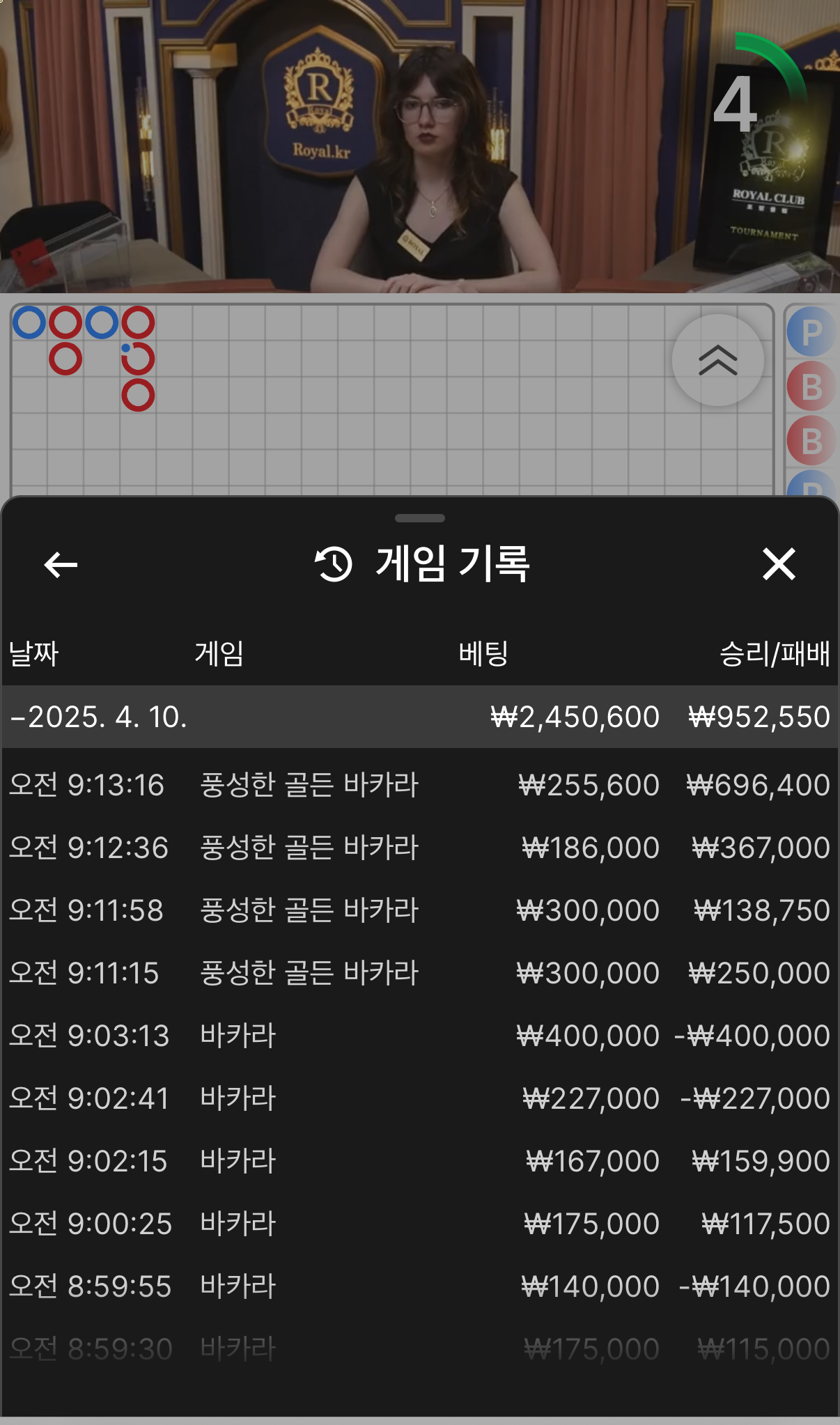Close the game history panel
This screenshot has width=840, height=1425.
point(779,564)
